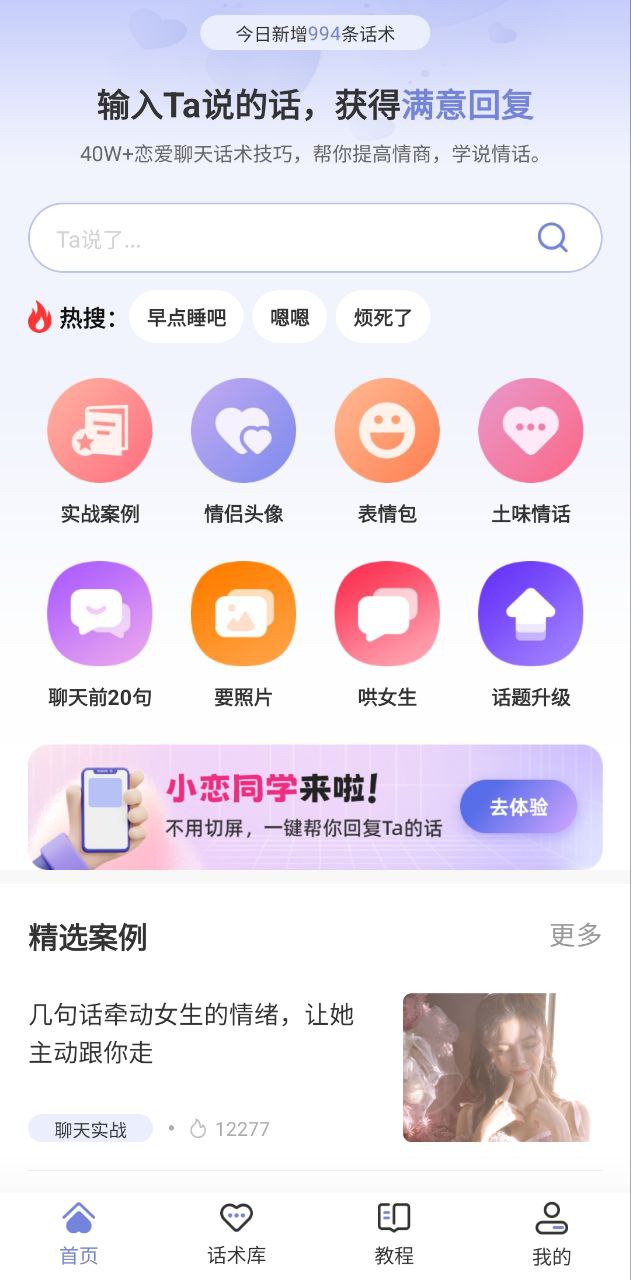
Task: Select the hot search chip 早点睡吧
Action: pyautogui.click(x=186, y=318)
